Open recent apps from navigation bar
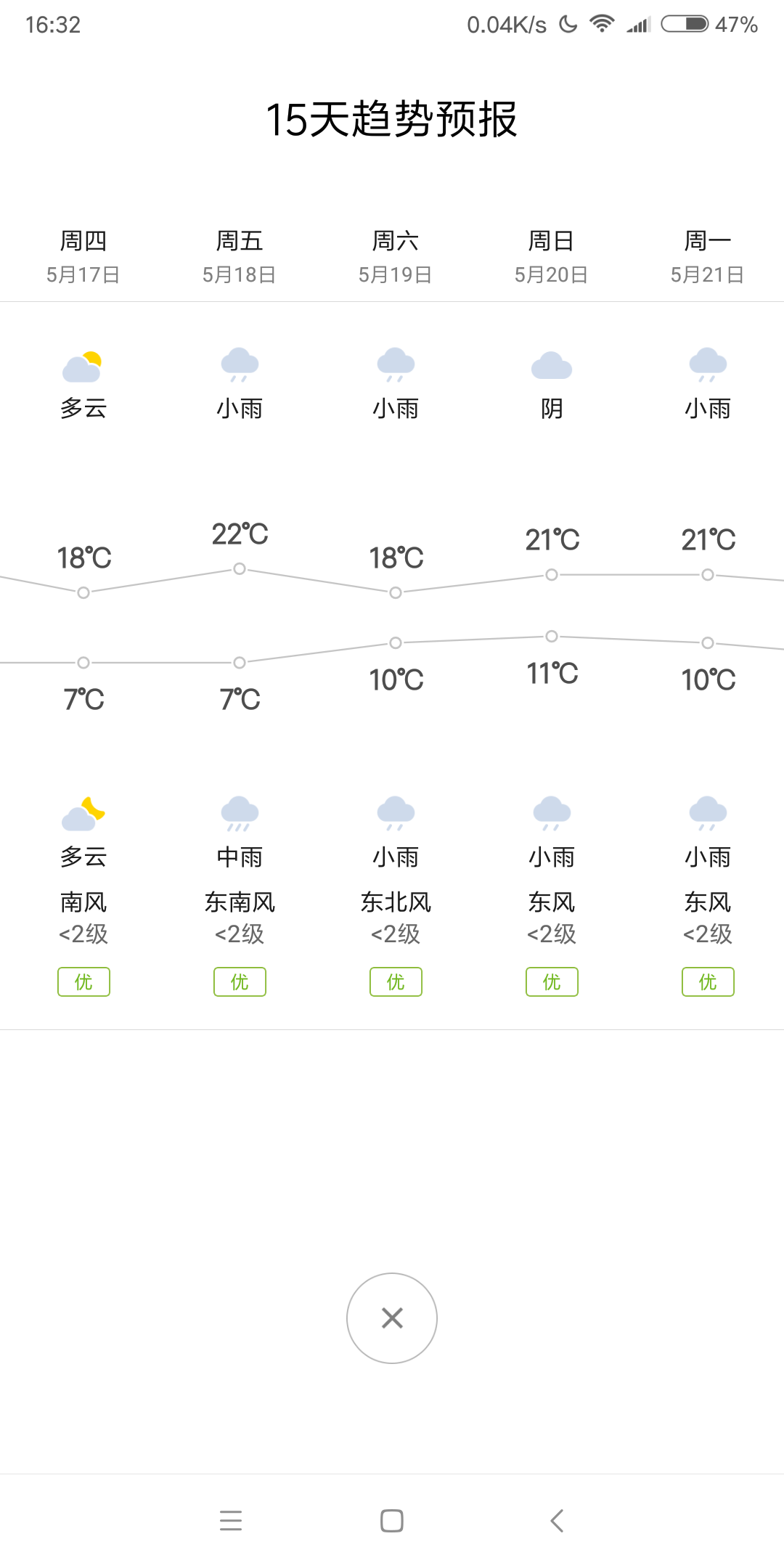The height and width of the screenshot is (1568, 784). (x=231, y=1520)
